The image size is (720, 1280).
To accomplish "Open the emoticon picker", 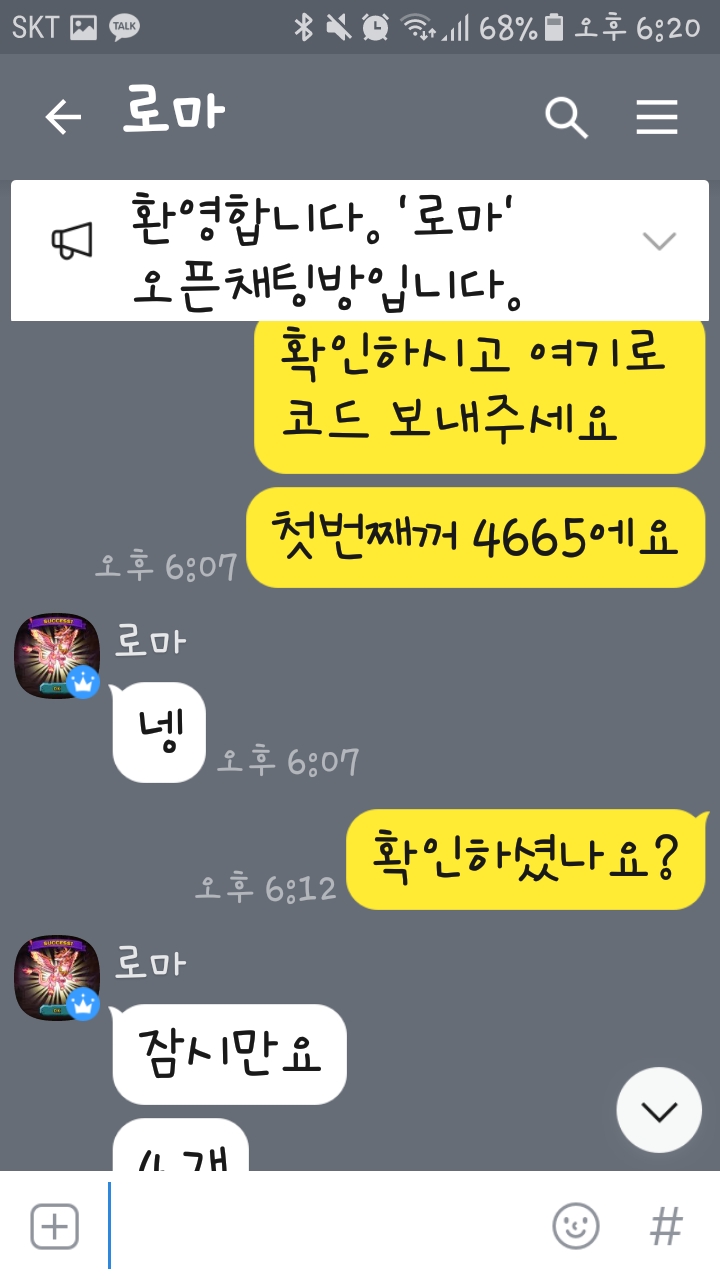I will click(576, 1226).
